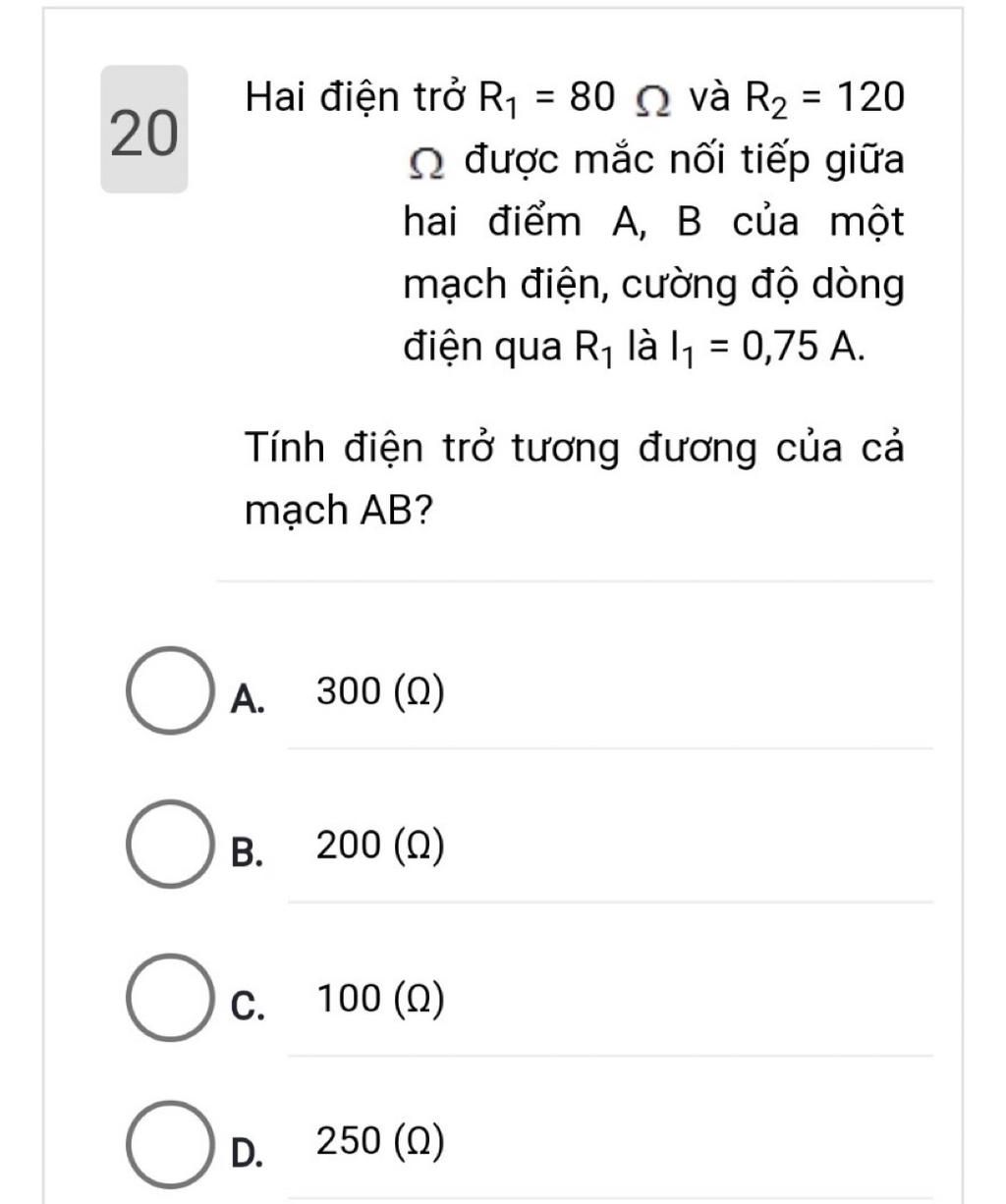Screen dimensions: 1006x1204
Task: Mark option D, 250 (Ω)
Action: (x=169, y=1144)
